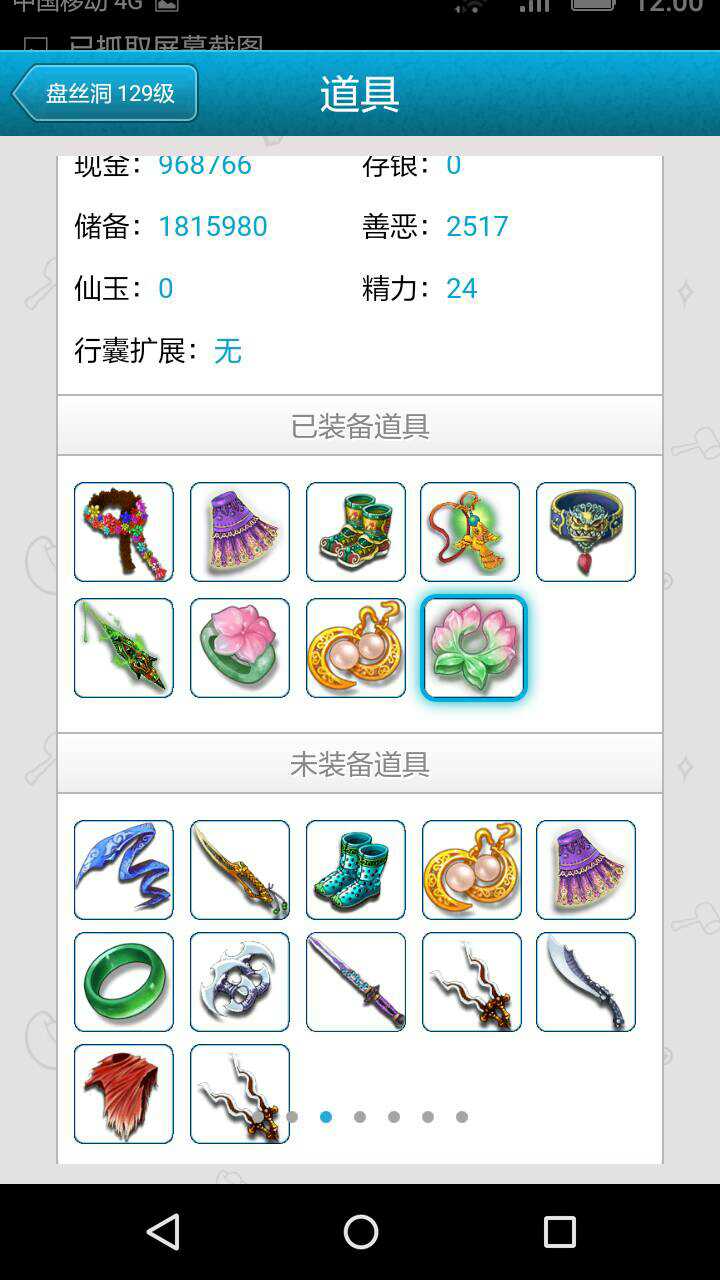This screenshot has width=720, height=1280.
Task: View the equipped blue lion belt item
Action: pos(586,532)
